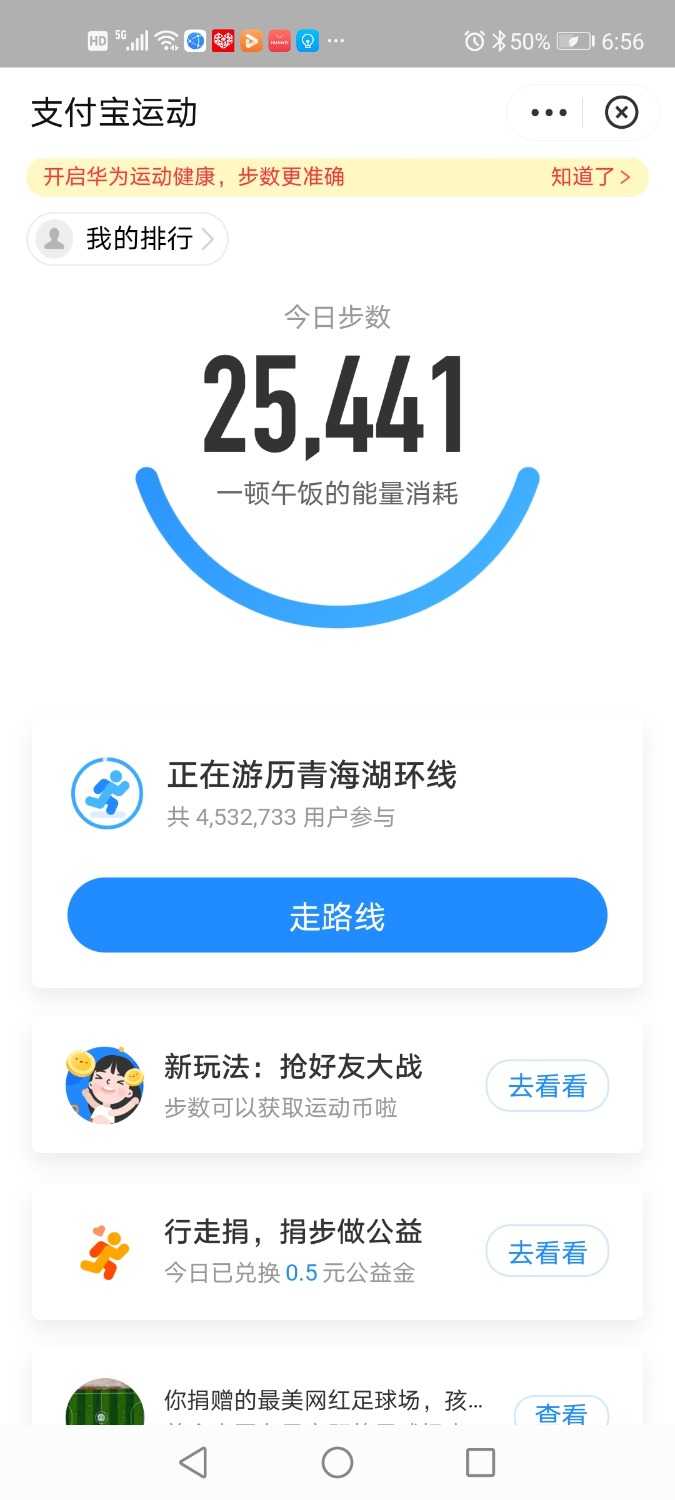
Task: Dismiss the Huawei Health banner via 知道了
Action: pyautogui.click(x=590, y=177)
